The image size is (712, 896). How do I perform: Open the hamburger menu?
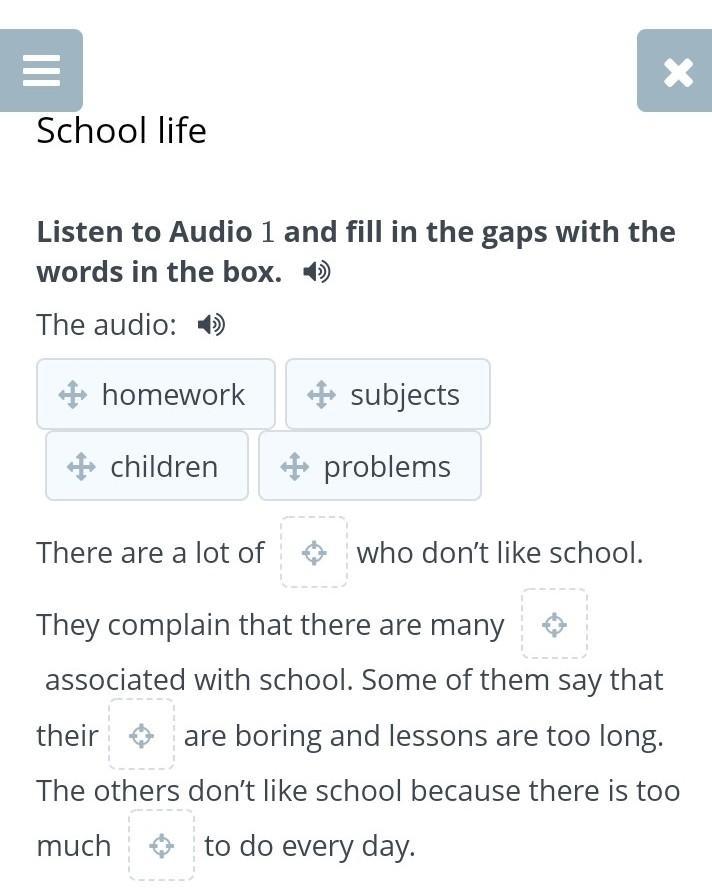click(41, 70)
